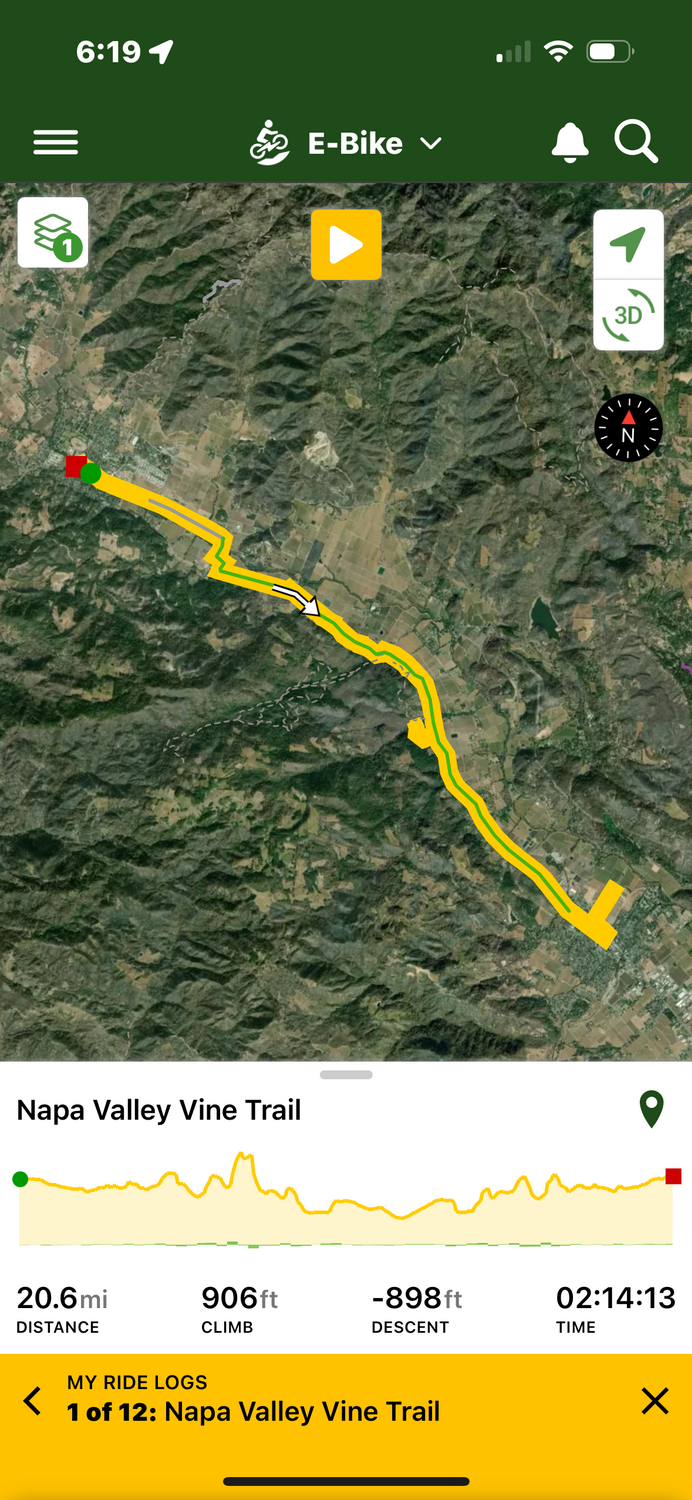Image resolution: width=692 pixels, height=1500 pixels.
Task: Reset map orientation with the compass
Action: [x=628, y=428]
